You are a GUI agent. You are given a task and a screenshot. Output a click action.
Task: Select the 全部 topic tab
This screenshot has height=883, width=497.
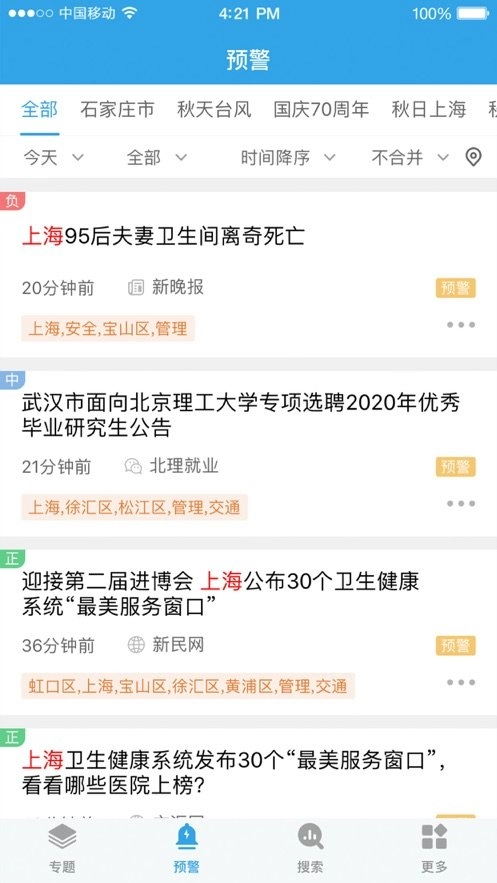click(x=39, y=109)
